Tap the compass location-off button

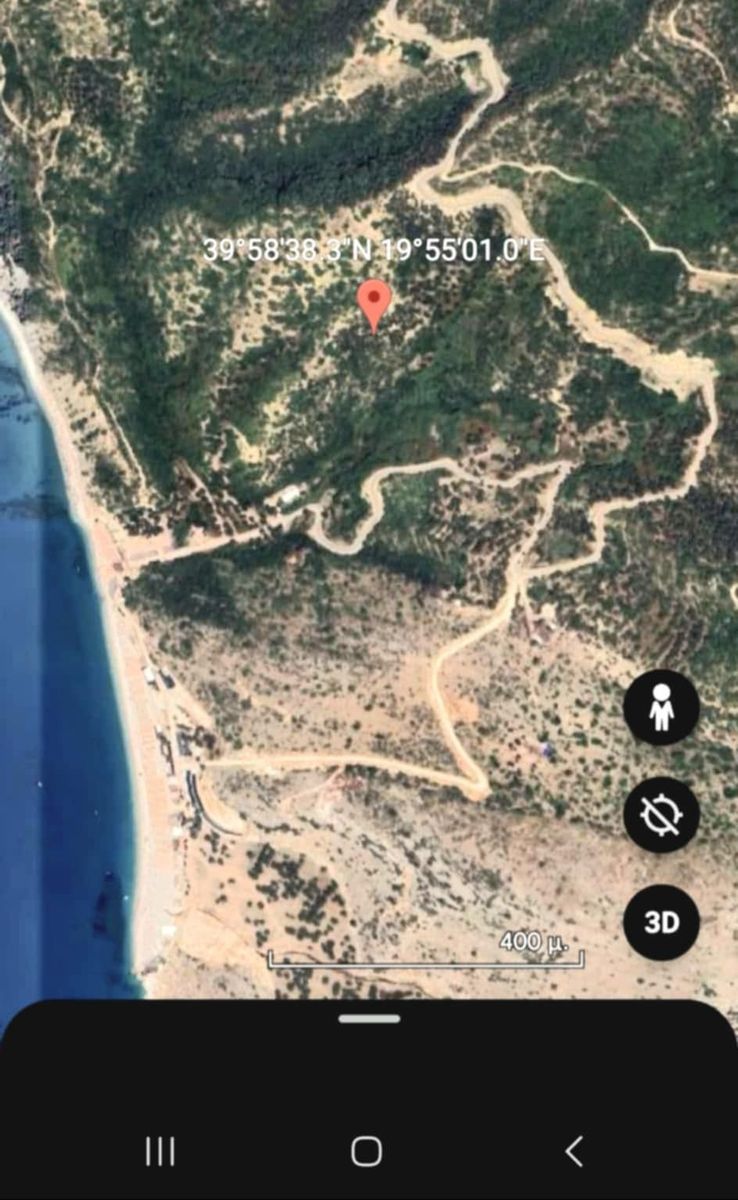point(661,815)
